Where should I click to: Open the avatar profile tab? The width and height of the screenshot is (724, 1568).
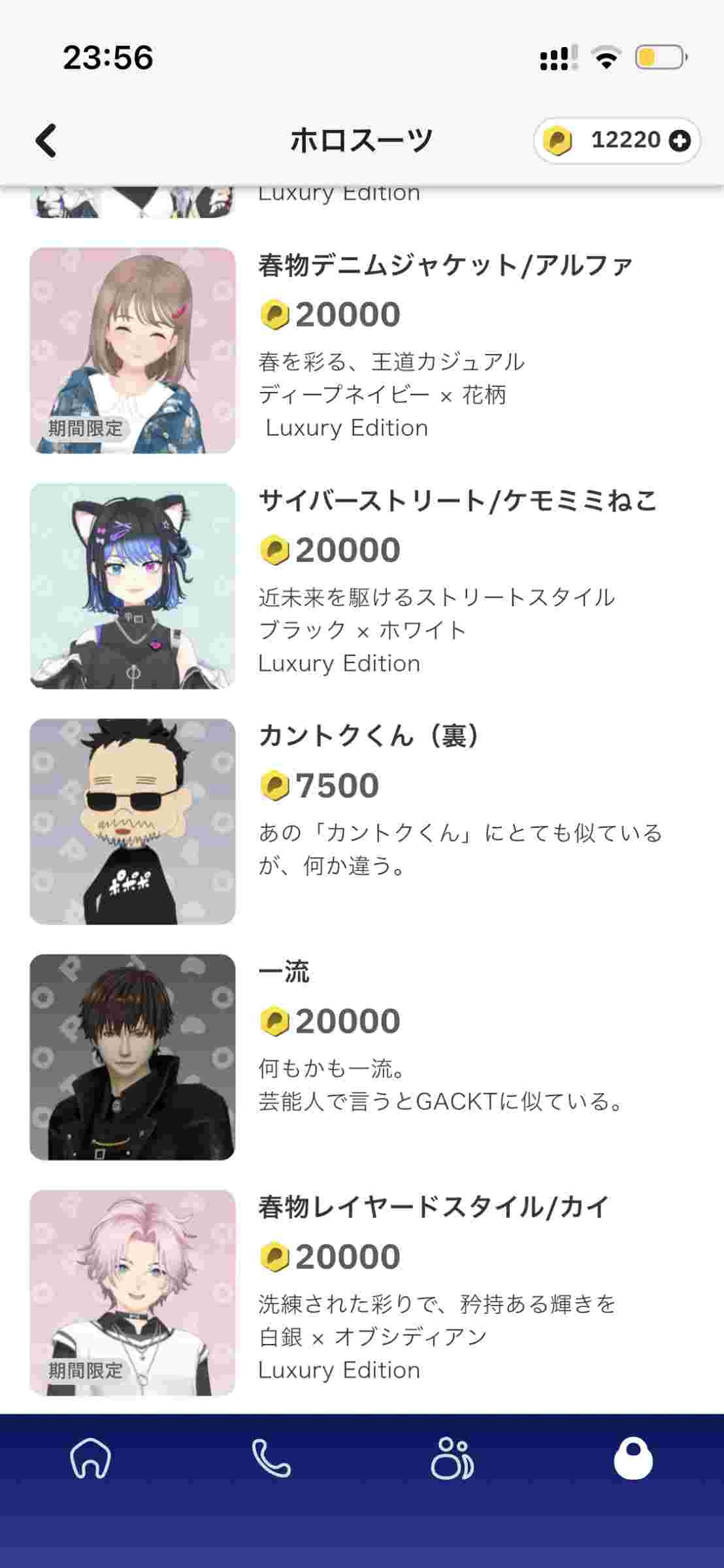(633, 1458)
